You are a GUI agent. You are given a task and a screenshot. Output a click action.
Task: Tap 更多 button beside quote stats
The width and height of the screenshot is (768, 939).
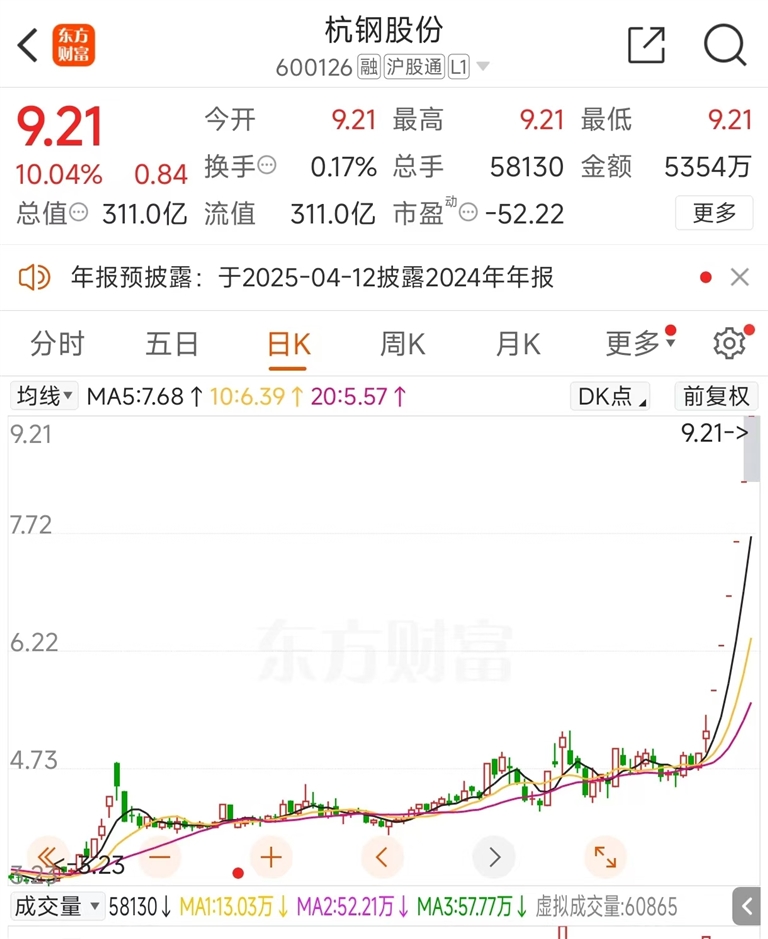(x=713, y=213)
